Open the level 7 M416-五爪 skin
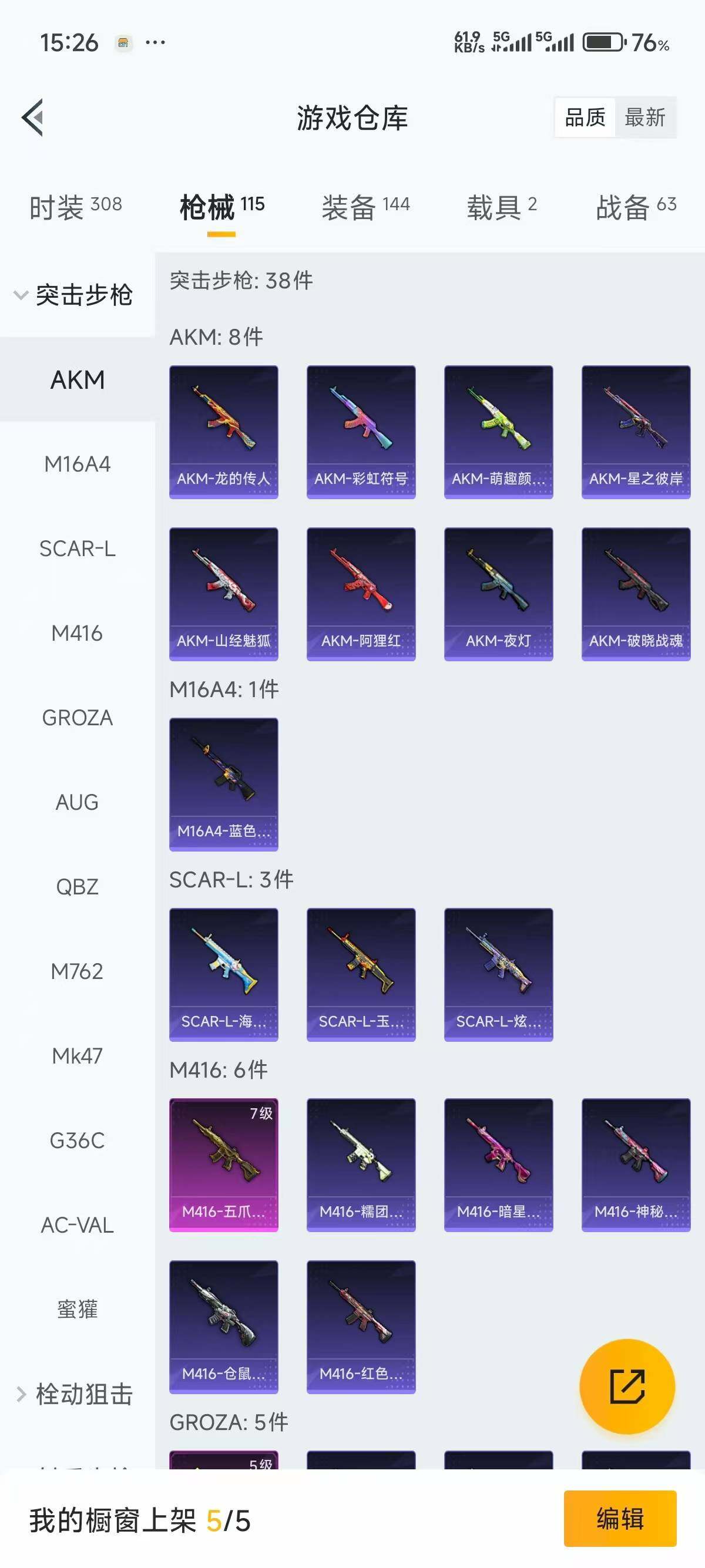The height and width of the screenshot is (1568, 705). point(223,1164)
